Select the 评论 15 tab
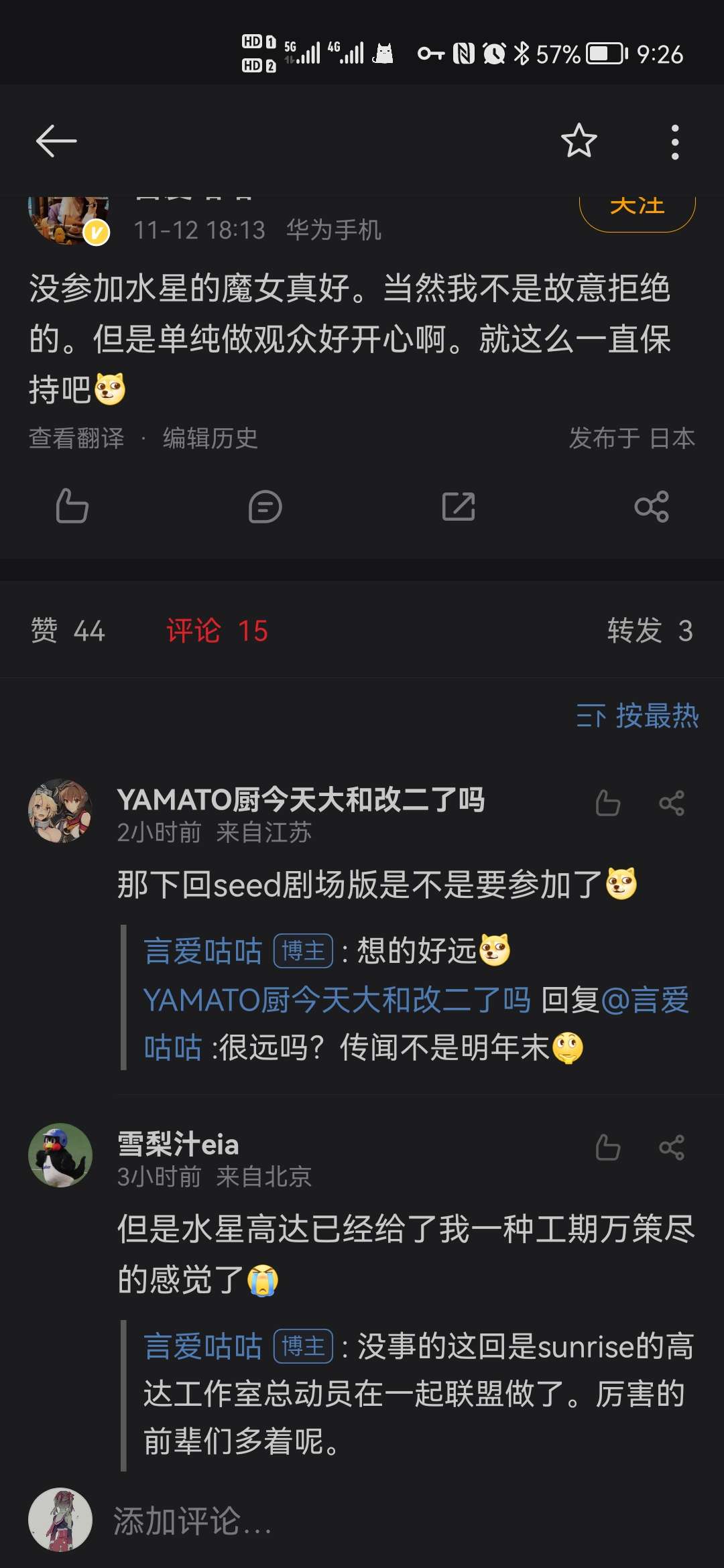Viewport: 724px width, 1568px height. click(217, 631)
